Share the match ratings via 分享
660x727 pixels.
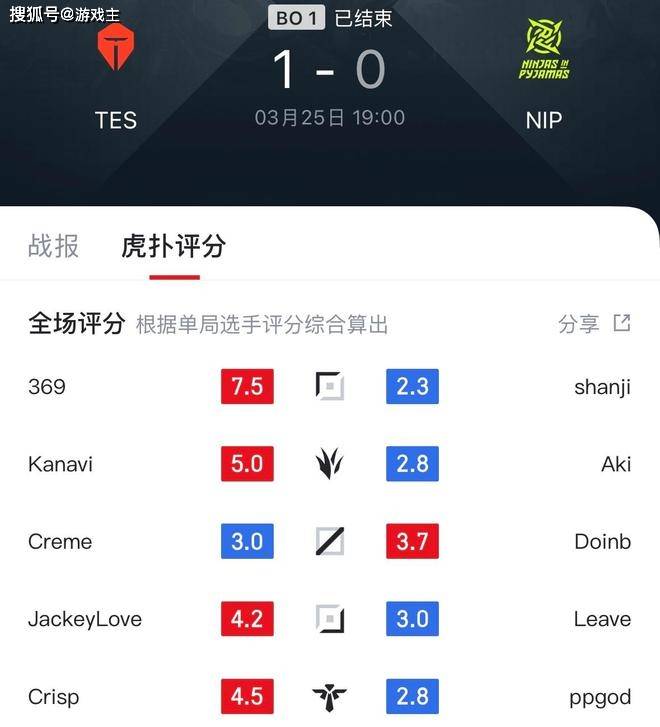click(x=594, y=324)
